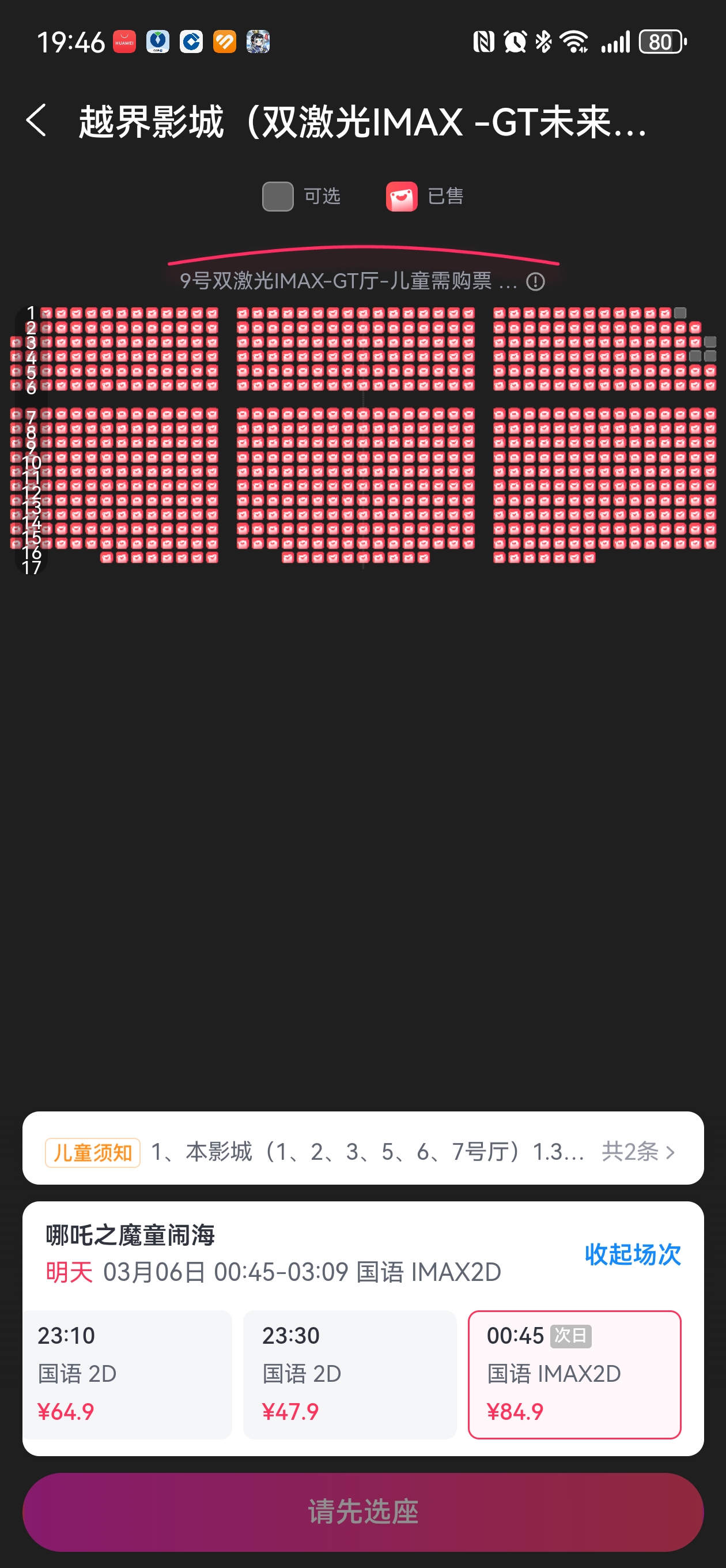
Task: Tap the 请先选座 button
Action: (362, 1512)
